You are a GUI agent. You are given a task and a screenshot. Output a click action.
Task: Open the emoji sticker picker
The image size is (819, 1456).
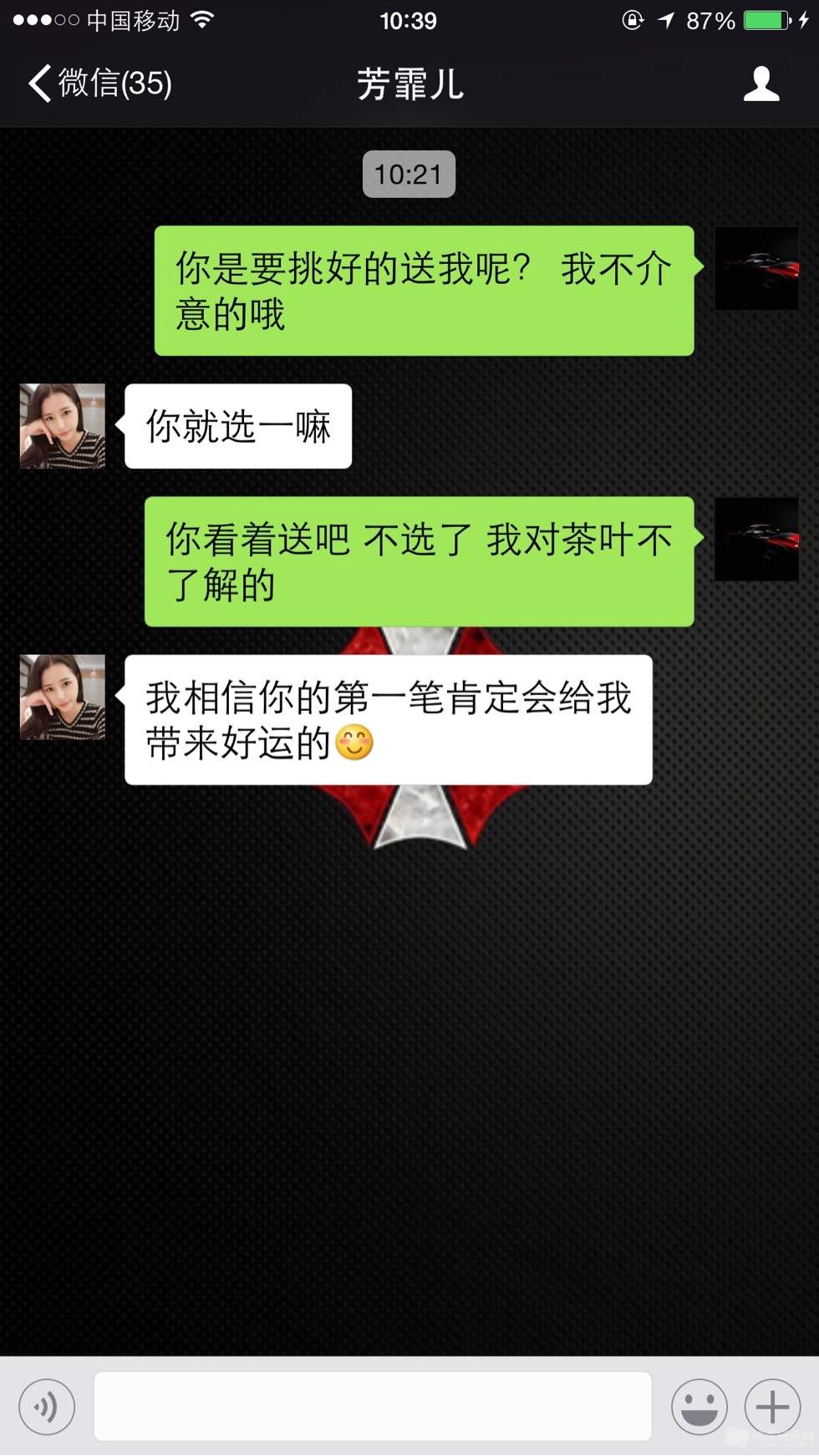(x=699, y=1407)
